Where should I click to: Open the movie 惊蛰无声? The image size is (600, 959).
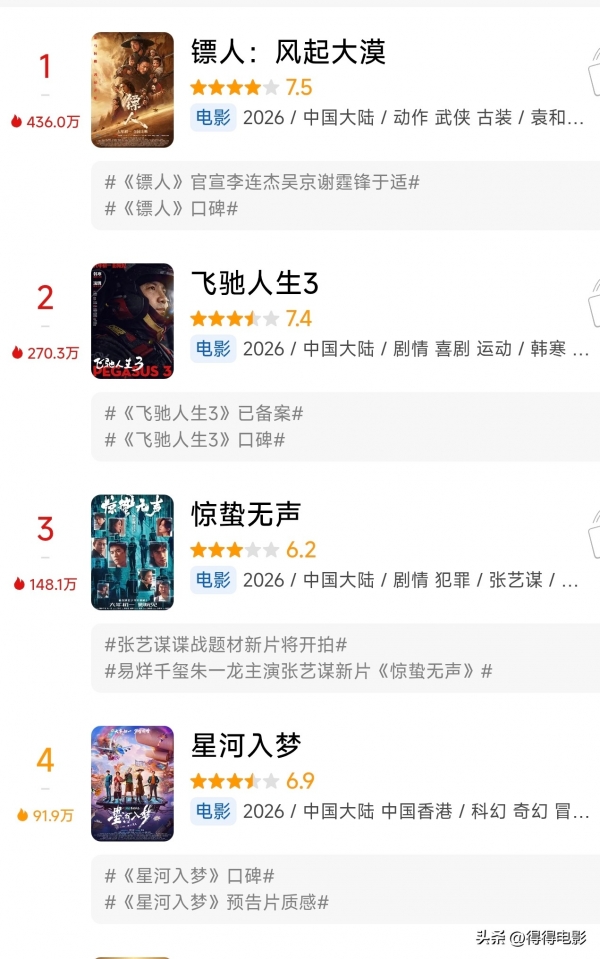pyautogui.click(x=246, y=515)
